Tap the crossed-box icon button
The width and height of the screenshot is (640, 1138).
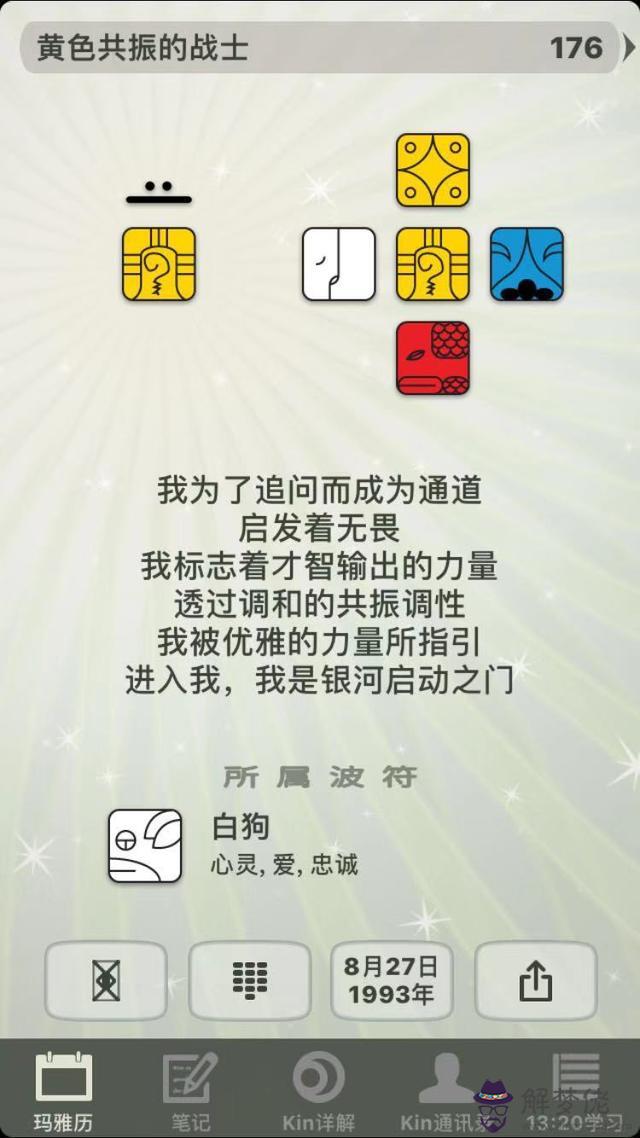pos(105,980)
